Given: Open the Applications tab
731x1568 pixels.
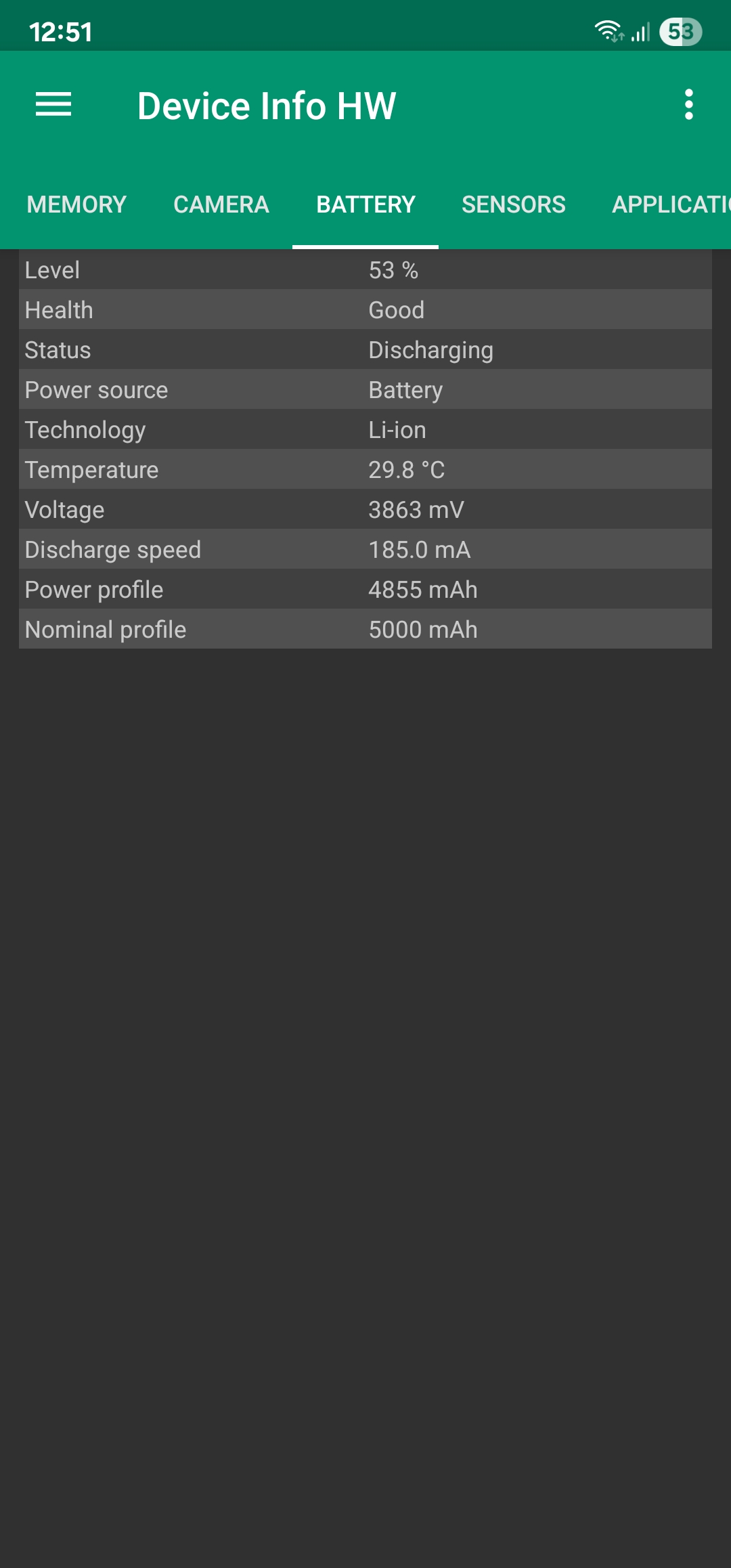Looking at the screenshot, I should tap(671, 204).
